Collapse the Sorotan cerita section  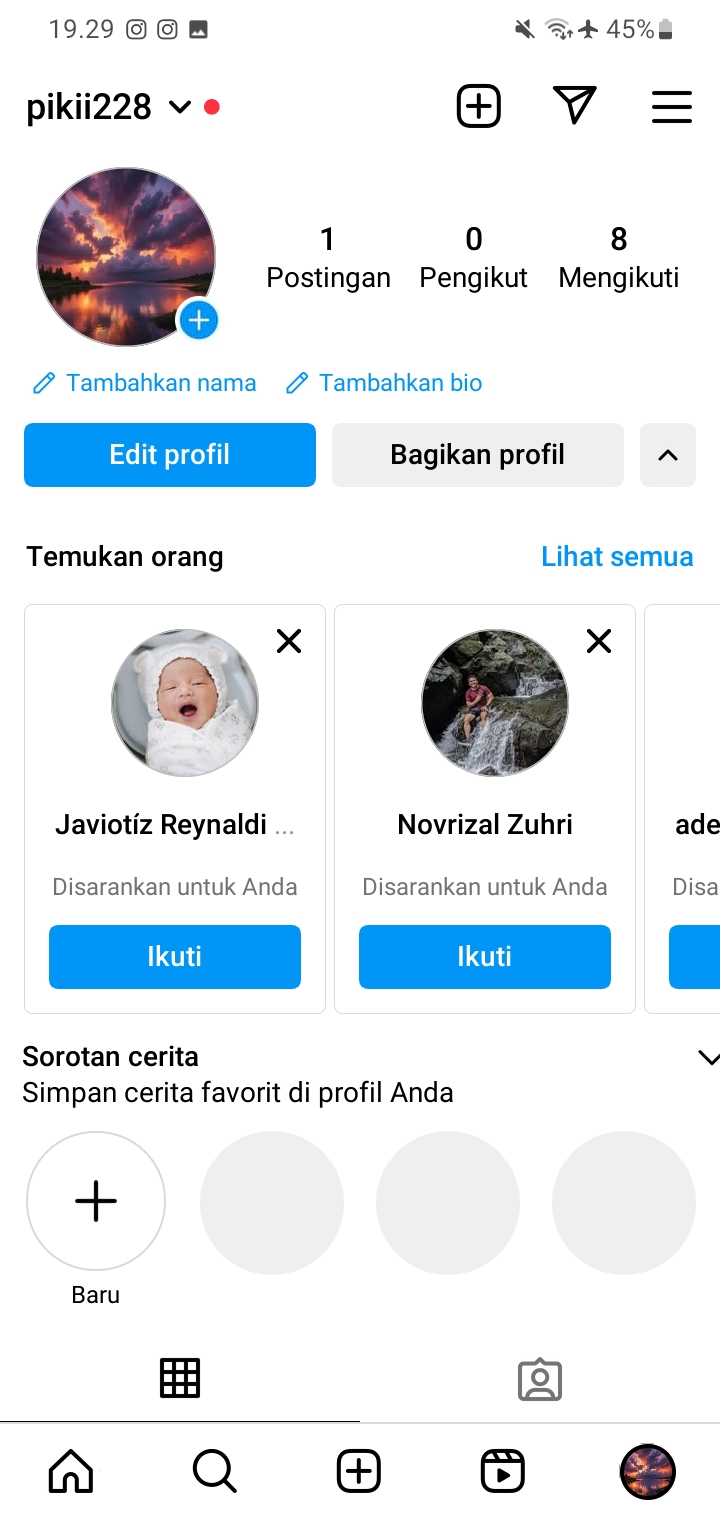tap(707, 1058)
